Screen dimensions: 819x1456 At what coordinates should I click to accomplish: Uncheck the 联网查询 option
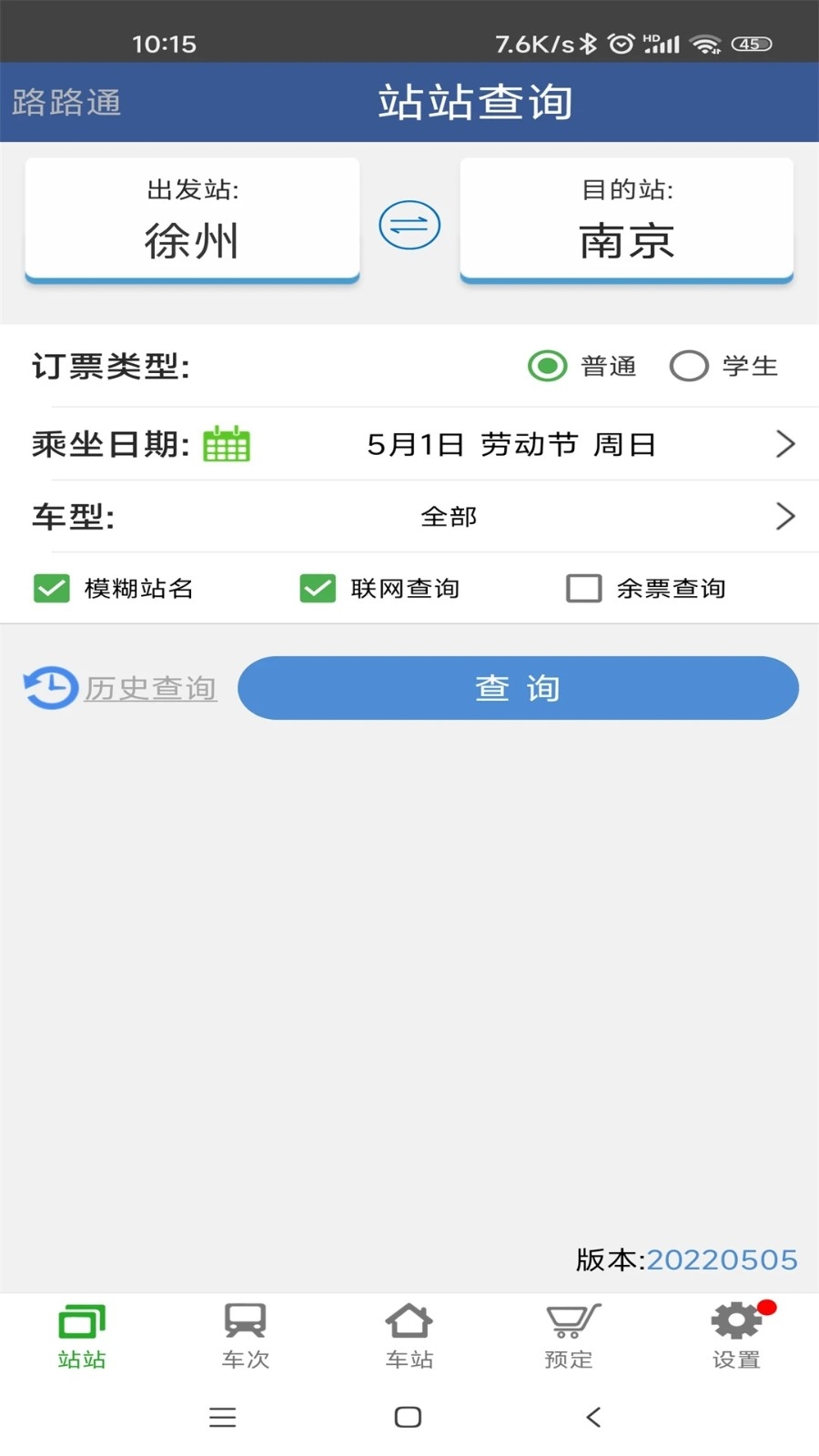(317, 588)
